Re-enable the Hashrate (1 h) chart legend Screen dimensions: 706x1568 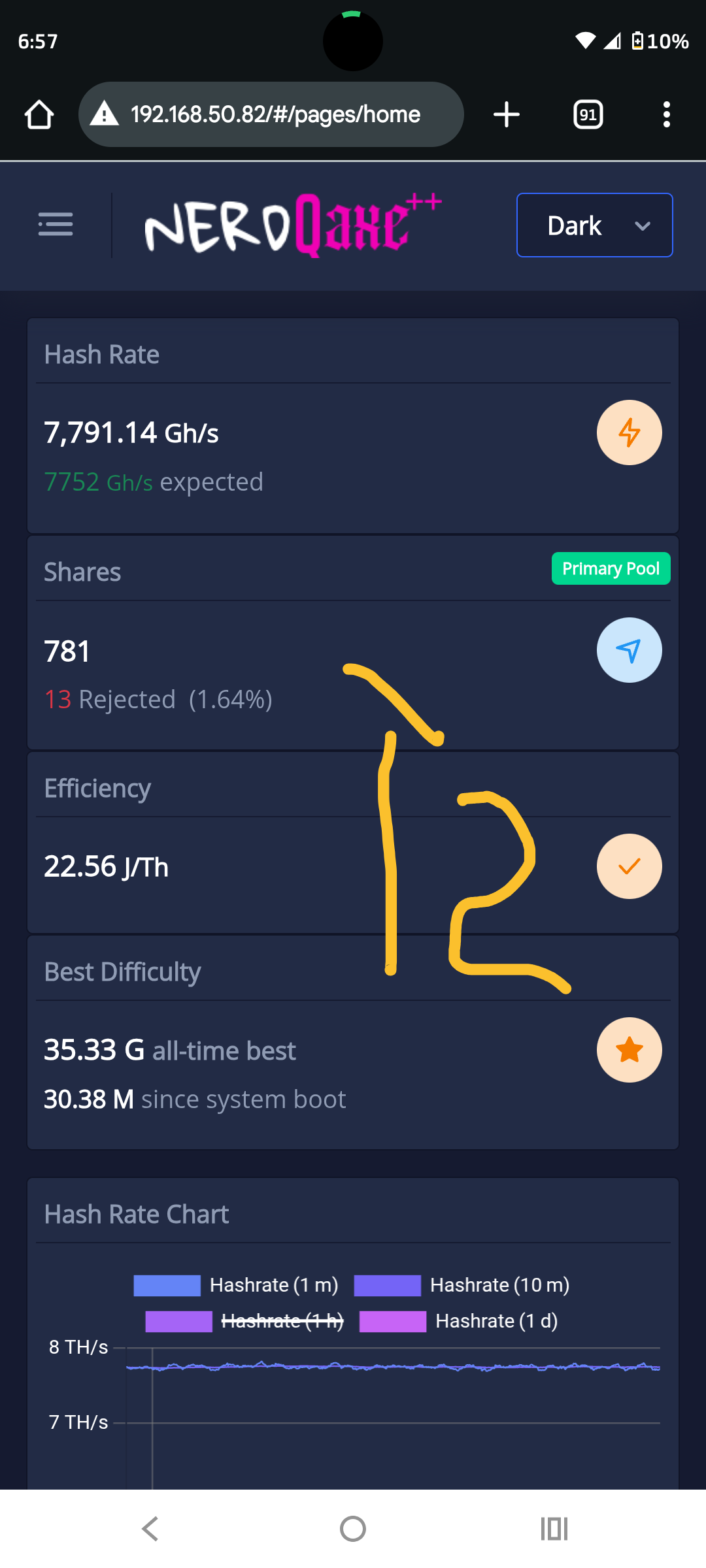pos(244,1321)
